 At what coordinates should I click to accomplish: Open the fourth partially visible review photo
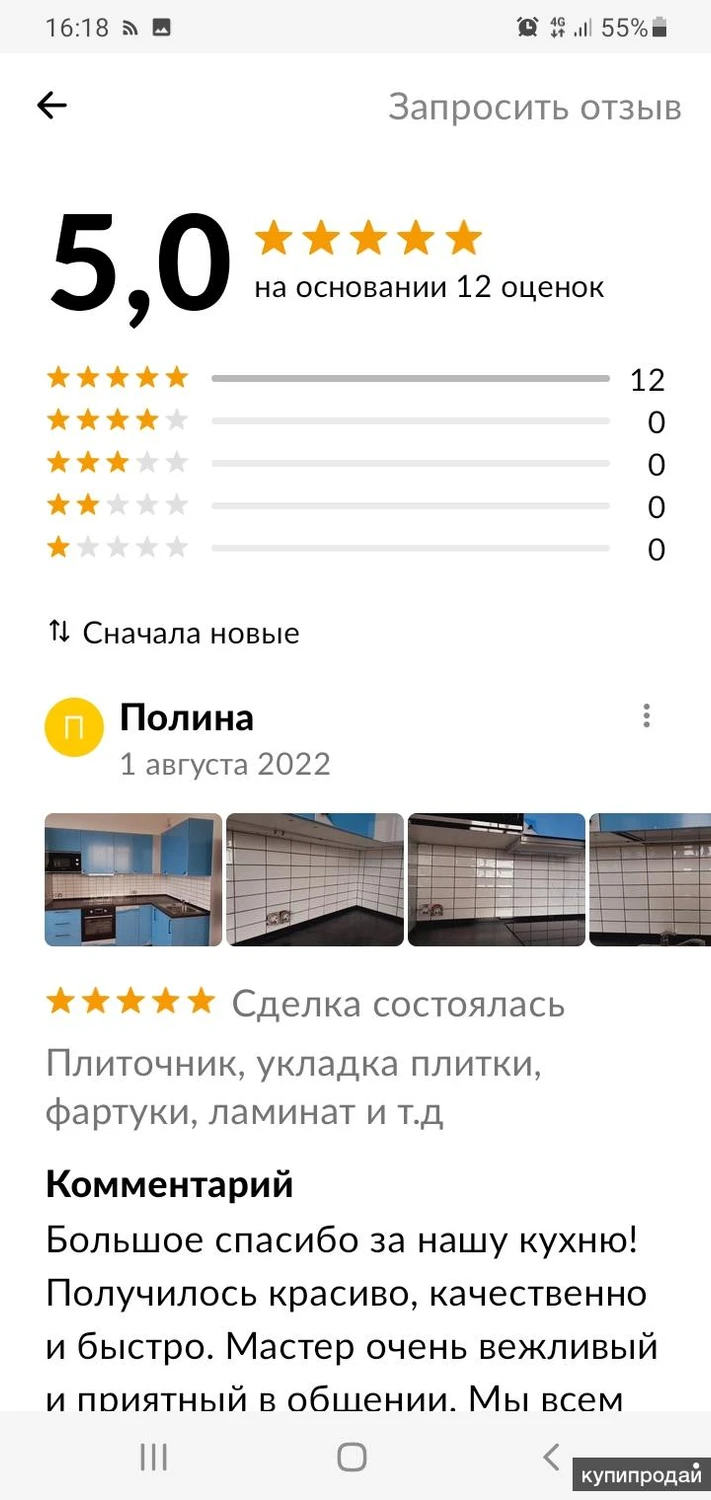click(x=650, y=880)
